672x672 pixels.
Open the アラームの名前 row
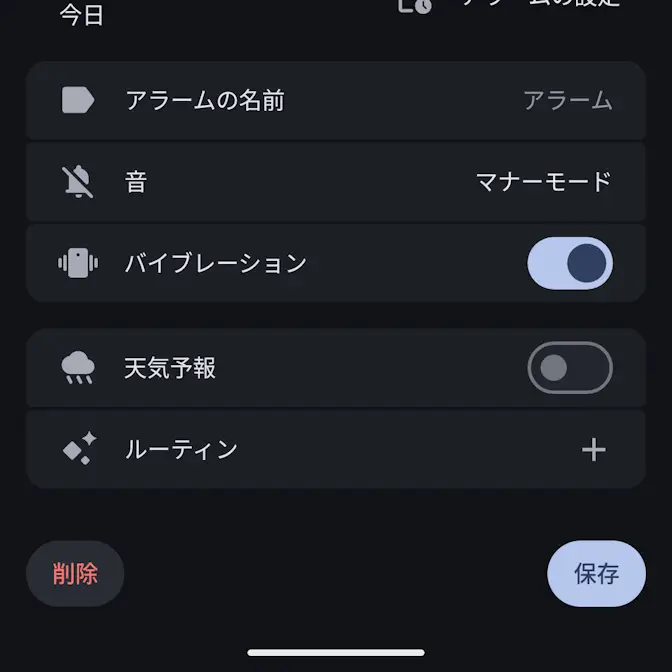[x=336, y=100]
